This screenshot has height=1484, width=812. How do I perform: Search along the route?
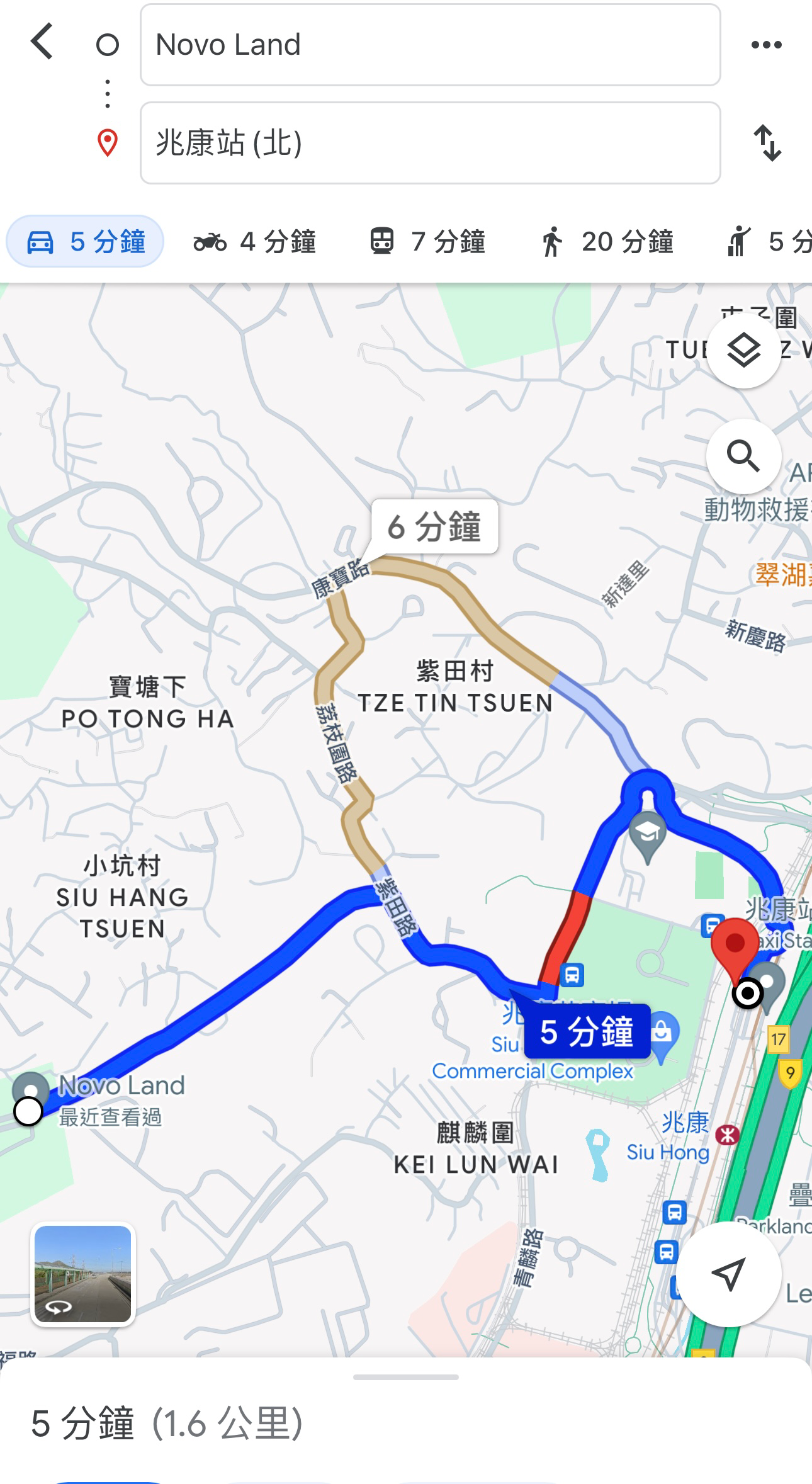tap(744, 456)
